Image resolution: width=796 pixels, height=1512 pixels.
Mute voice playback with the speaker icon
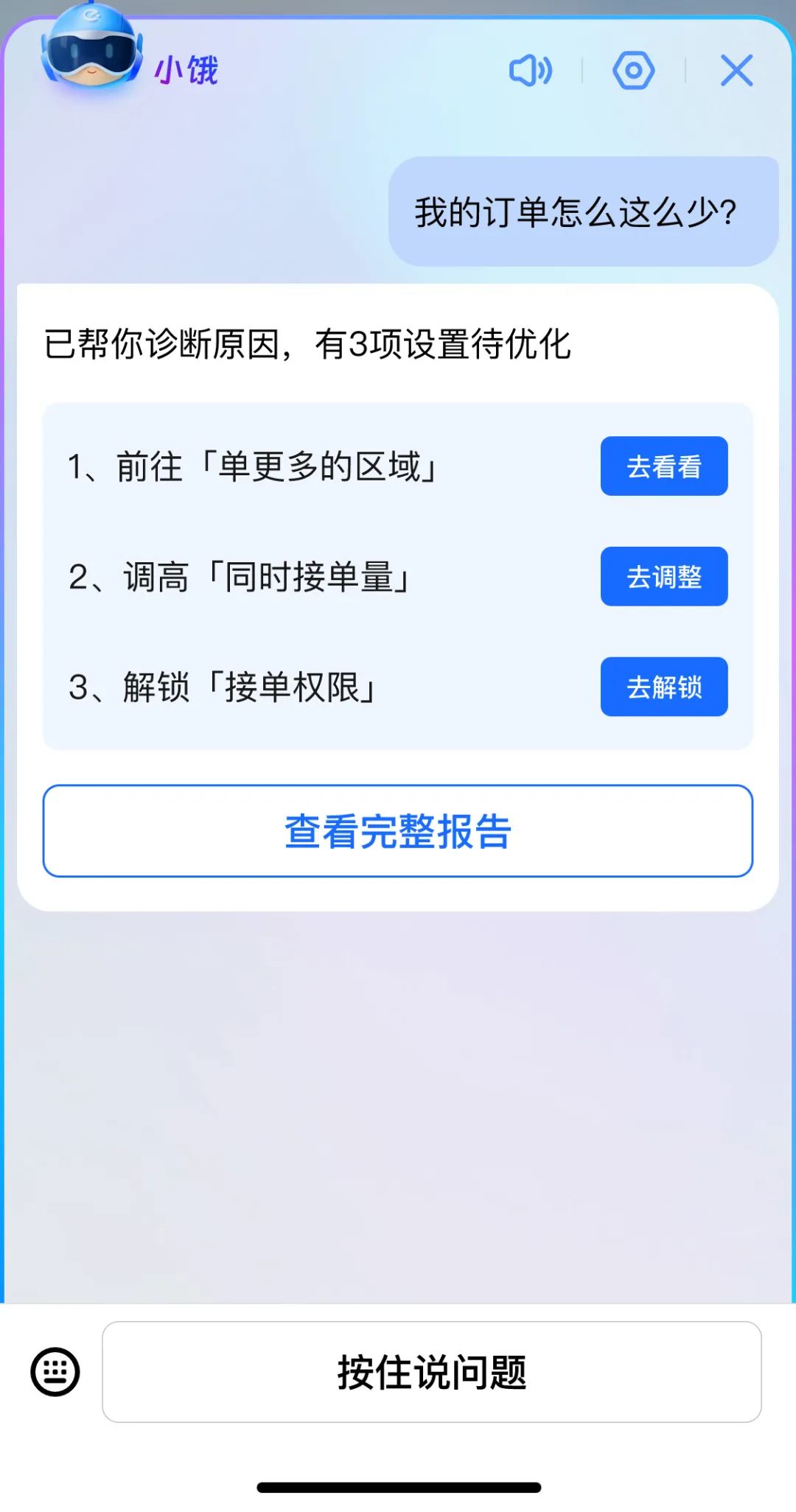coord(531,70)
